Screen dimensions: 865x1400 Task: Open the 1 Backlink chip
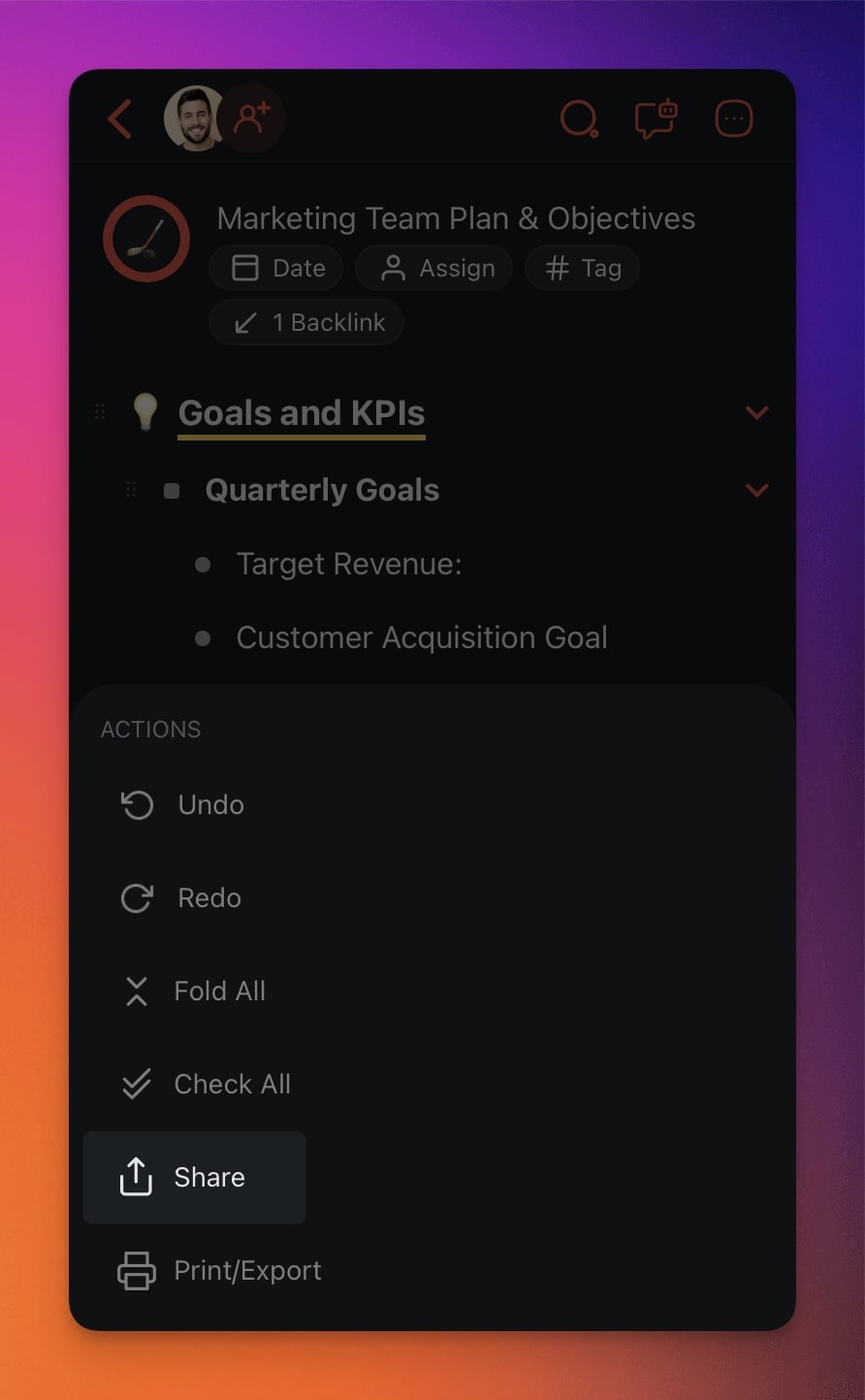coord(307,322)
